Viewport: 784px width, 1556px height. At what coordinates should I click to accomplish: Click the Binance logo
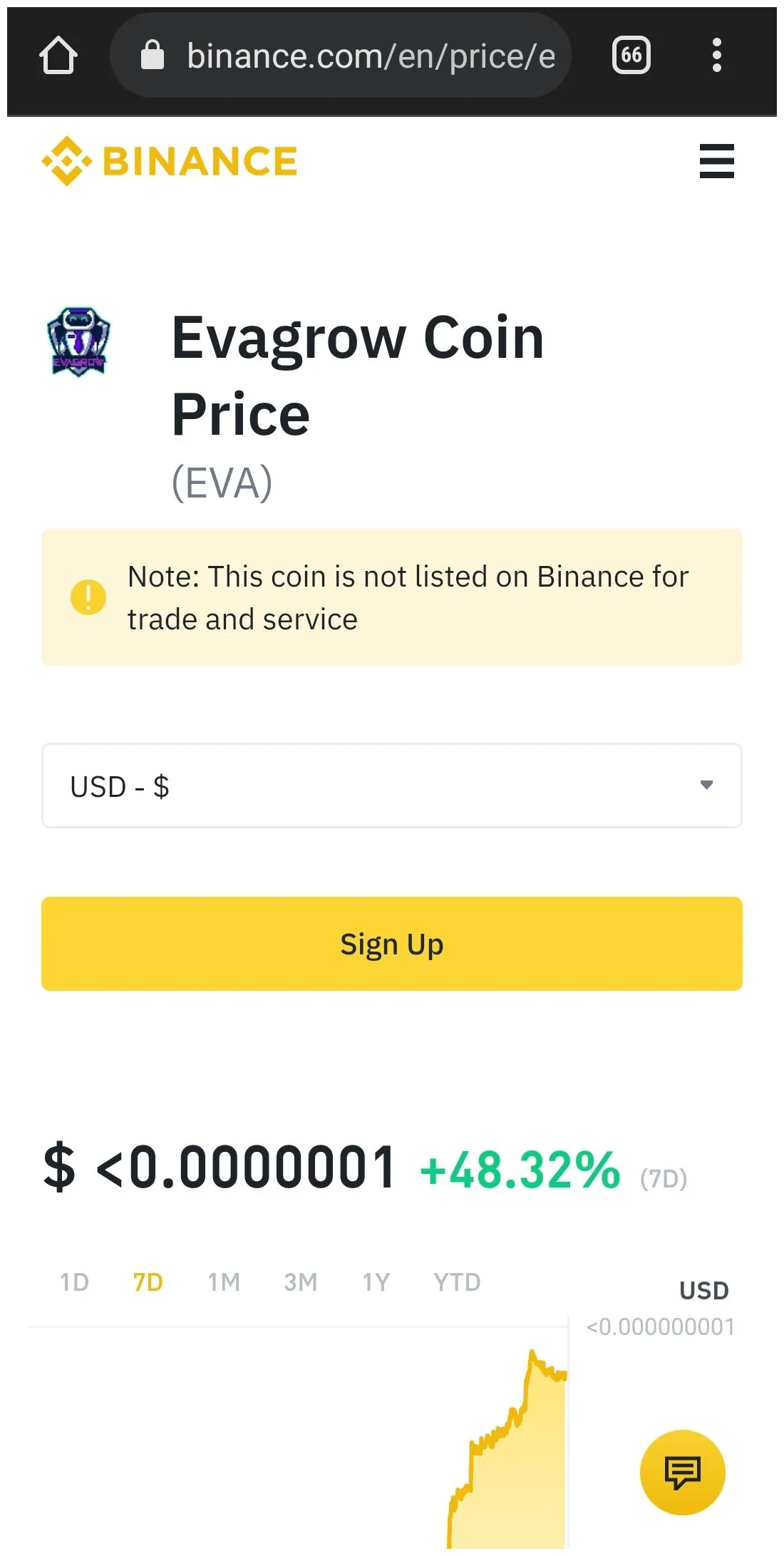click(x=170, y=159)
